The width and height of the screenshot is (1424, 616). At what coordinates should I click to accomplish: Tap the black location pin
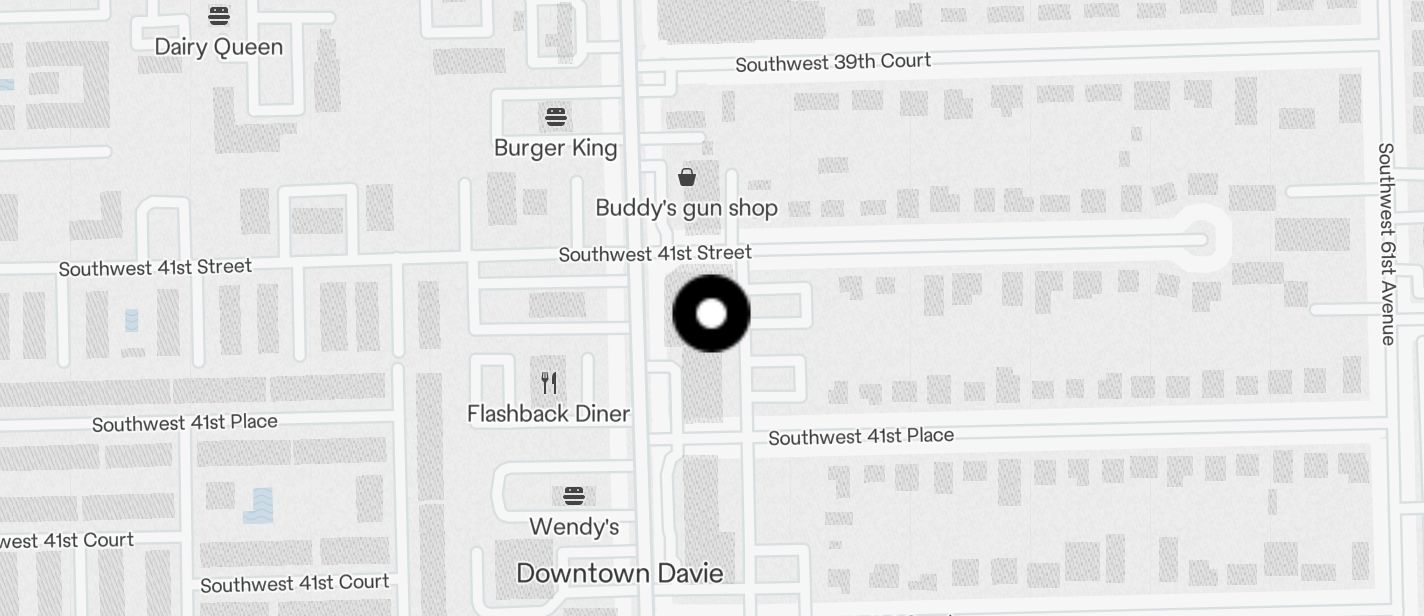(x=711, y=314)
